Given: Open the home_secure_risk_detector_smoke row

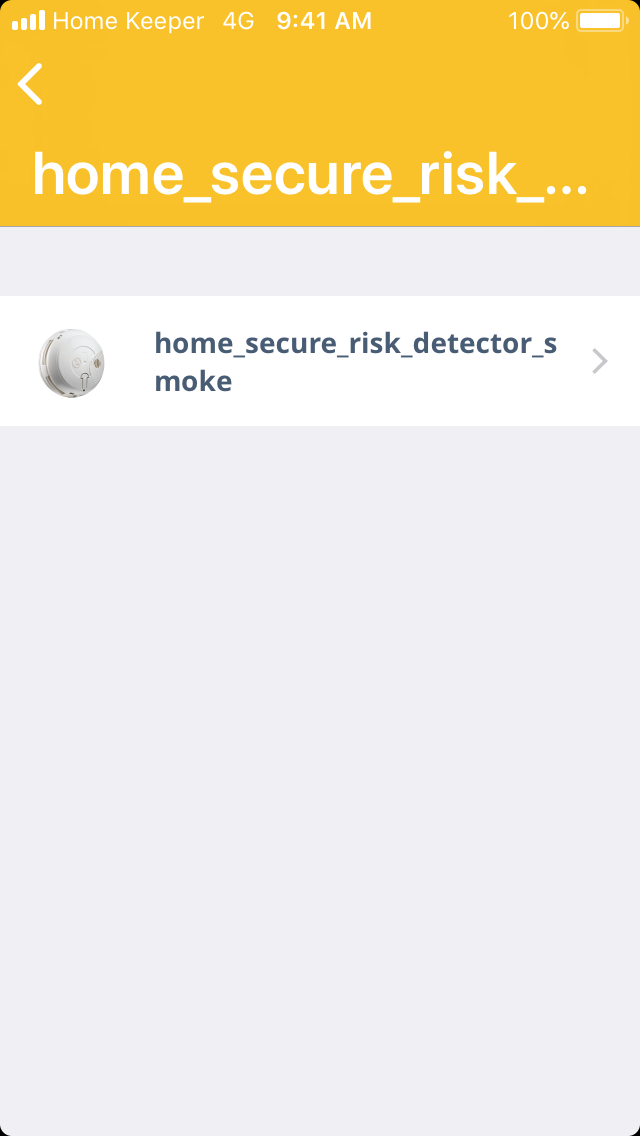Looking at the screenshot, I should coord(320,361).
